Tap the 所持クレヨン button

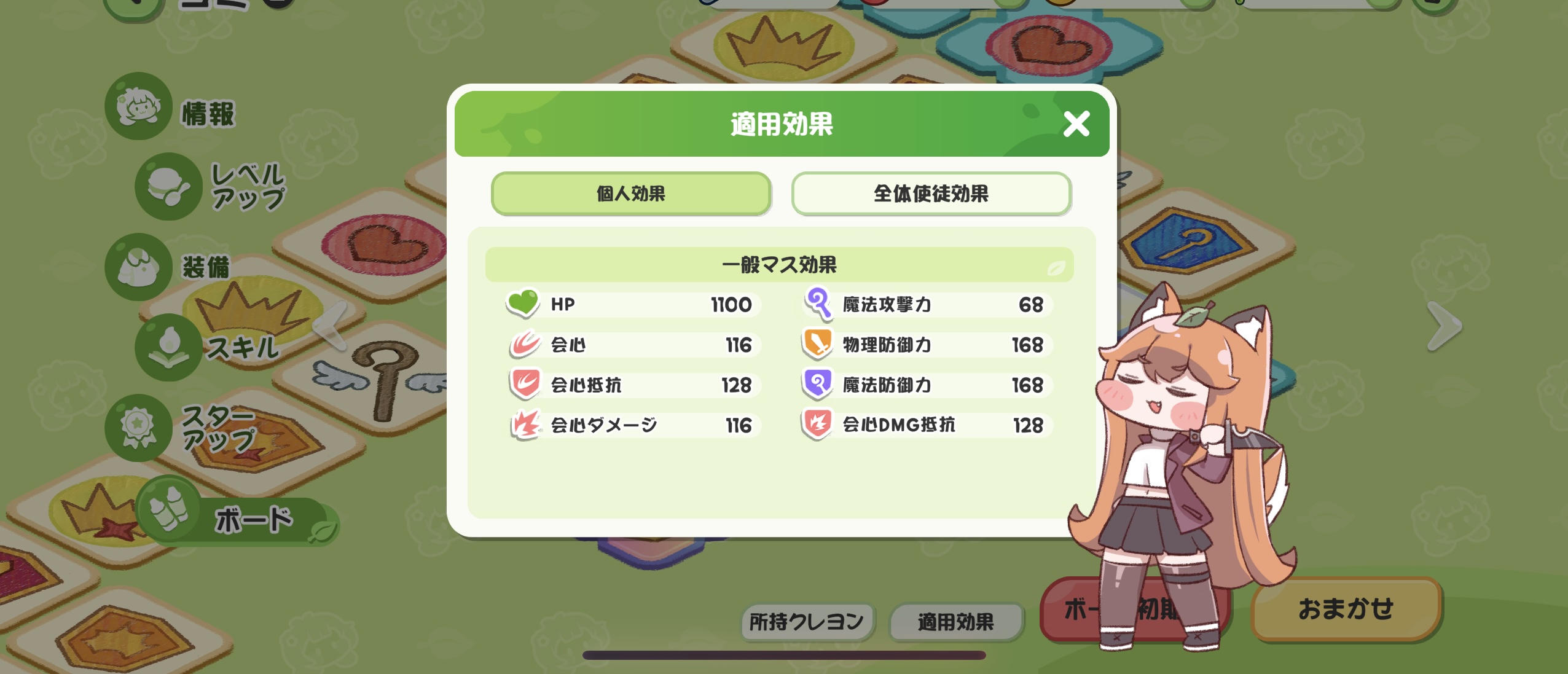tap(807, 622)
